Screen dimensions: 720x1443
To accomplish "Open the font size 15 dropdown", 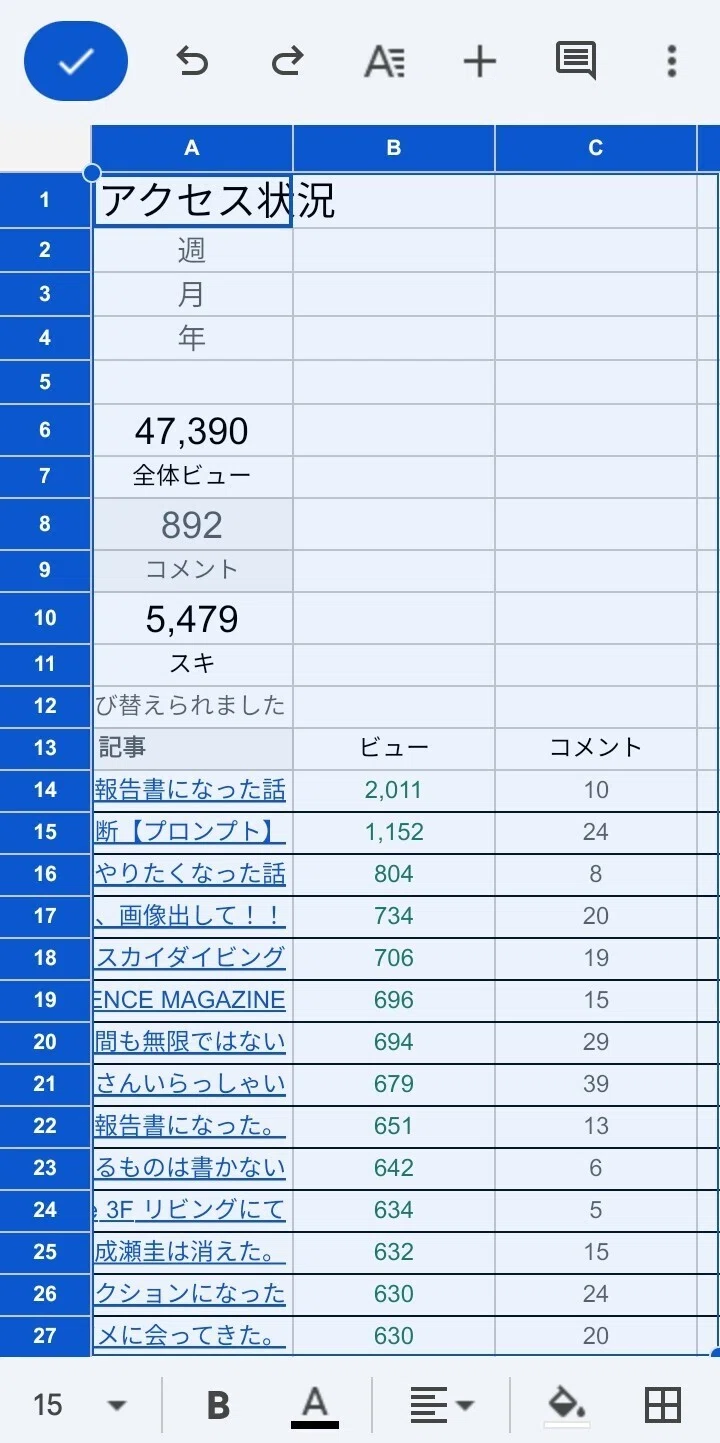I will [x=79, y=1405].
